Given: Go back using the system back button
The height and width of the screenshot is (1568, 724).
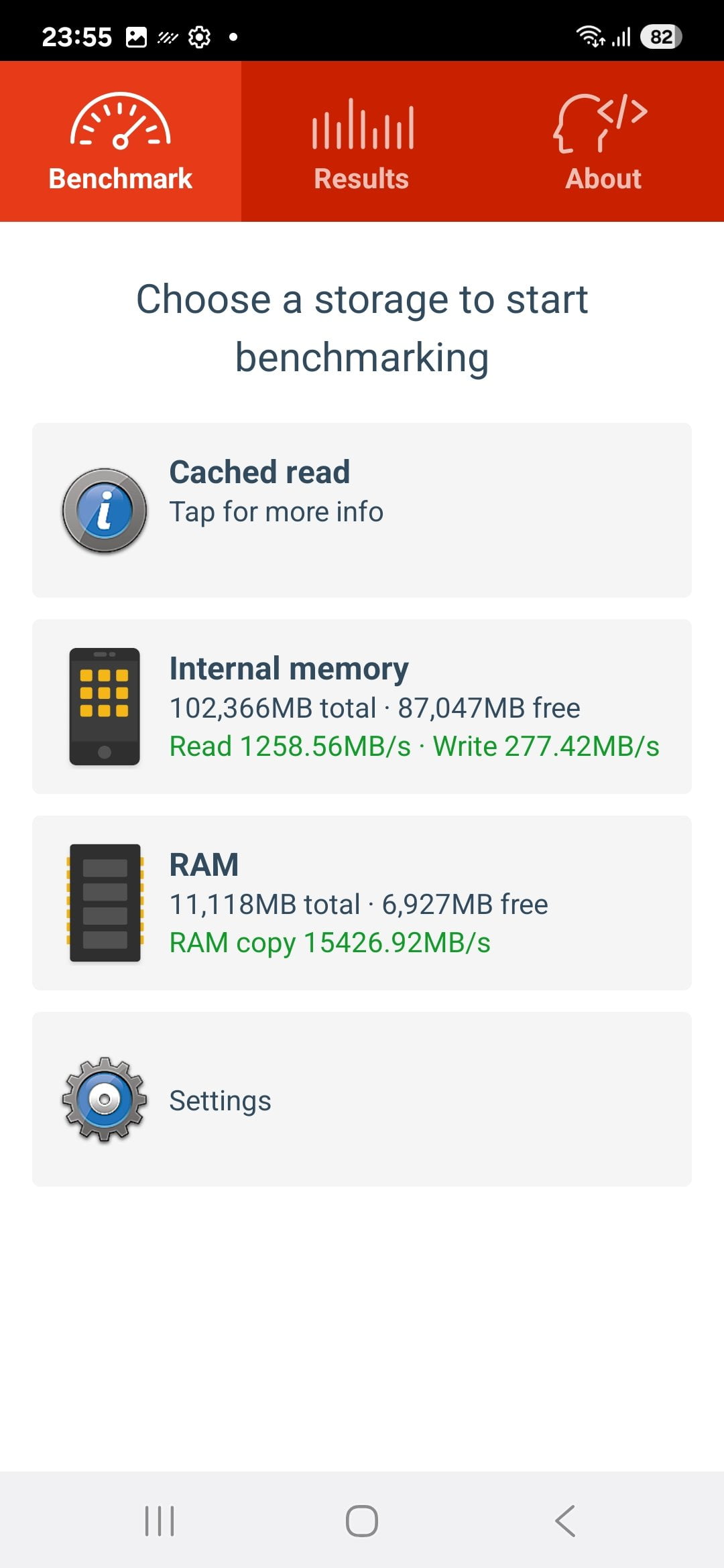Looking at the screenshot, I should (x=565, y=1520).
